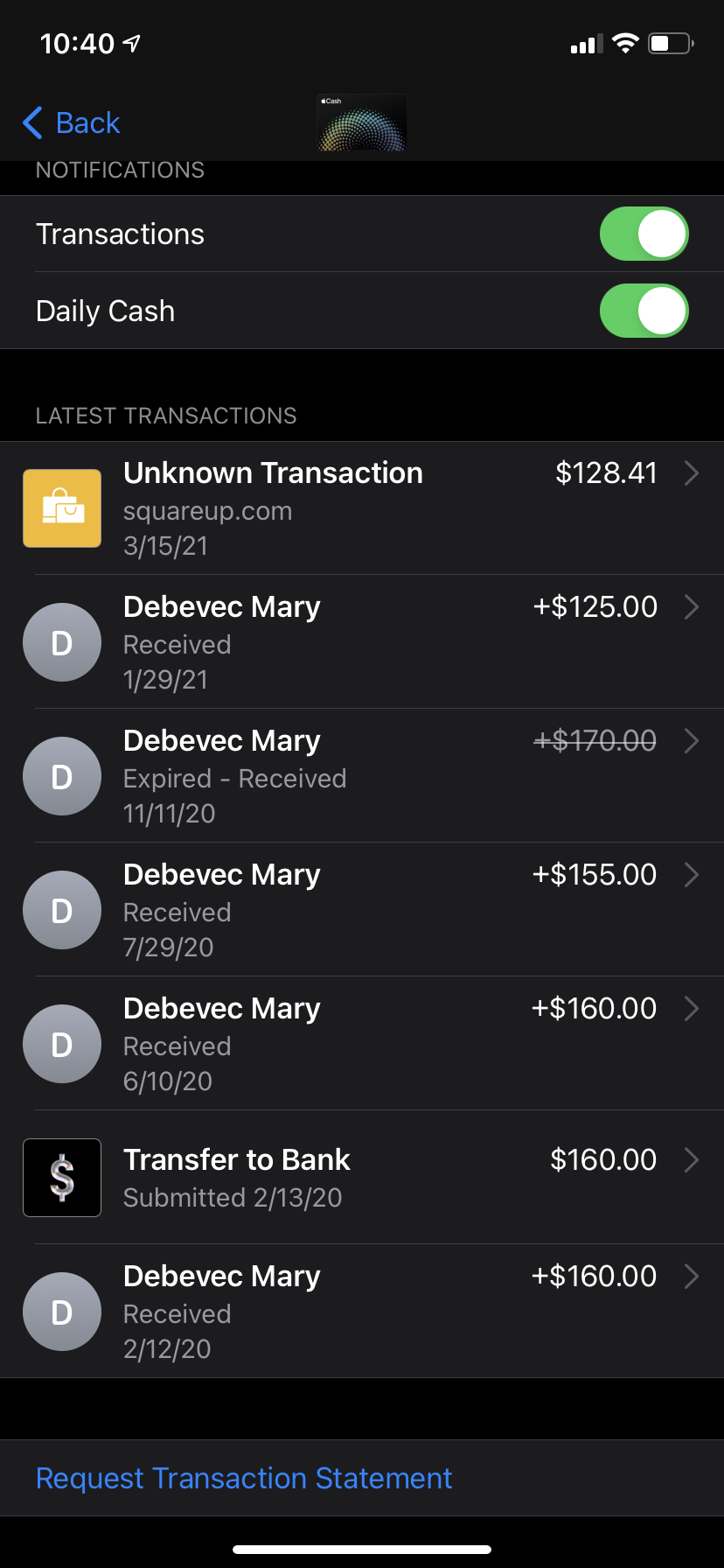Screen dimensions: 724x1568
Task: Open the Transfer to Bank transaction
Action: [362, 1177]
